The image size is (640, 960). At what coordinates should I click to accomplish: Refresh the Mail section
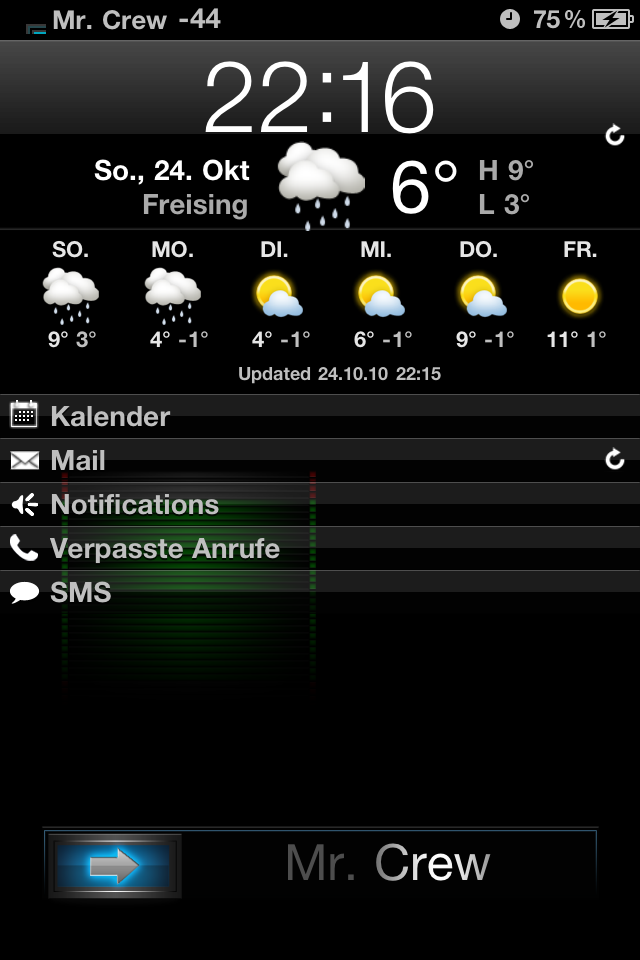(x=615, y=459)
